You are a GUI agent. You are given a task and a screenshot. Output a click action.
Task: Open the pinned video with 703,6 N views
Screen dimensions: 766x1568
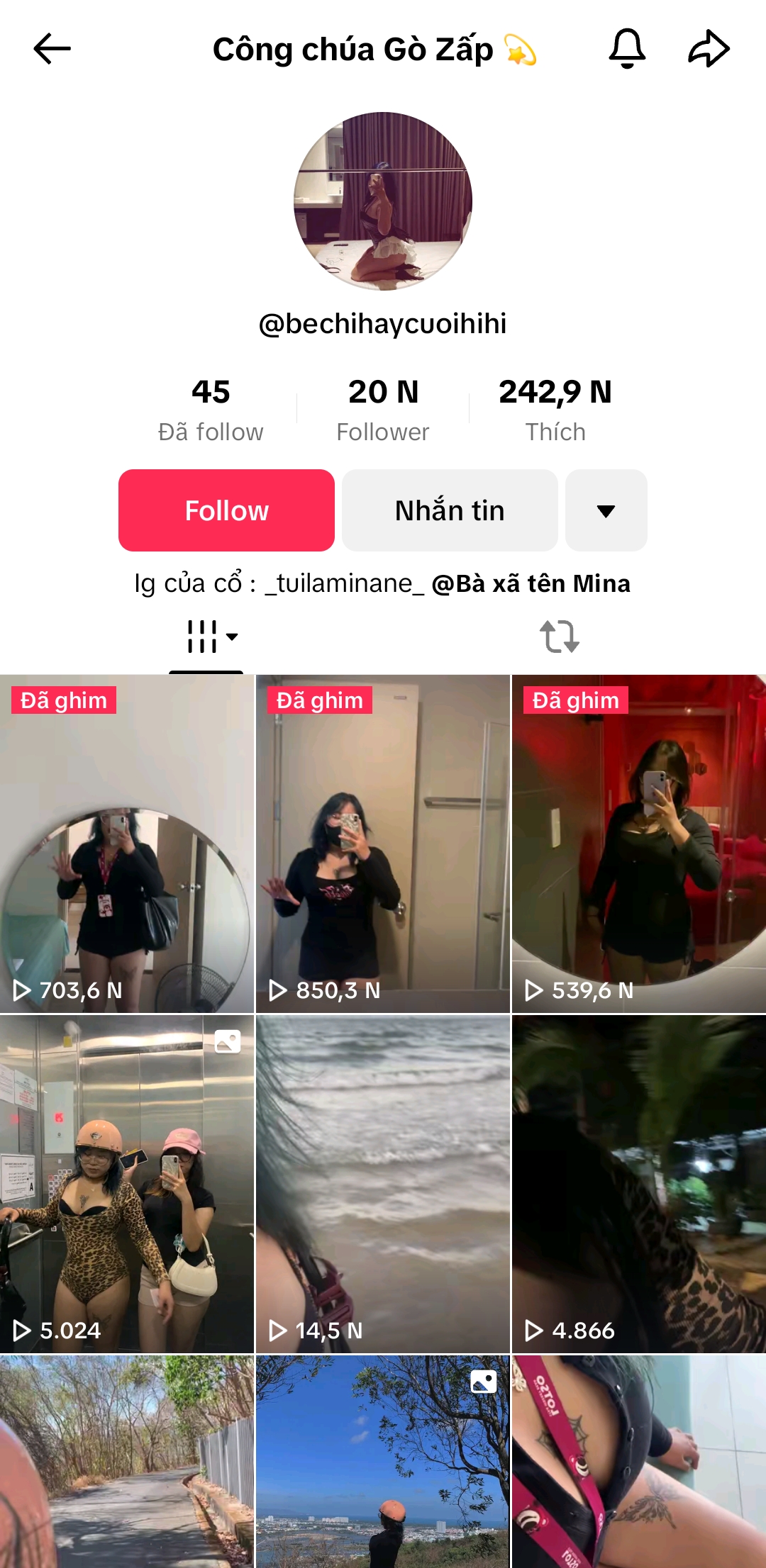[127, 844]
